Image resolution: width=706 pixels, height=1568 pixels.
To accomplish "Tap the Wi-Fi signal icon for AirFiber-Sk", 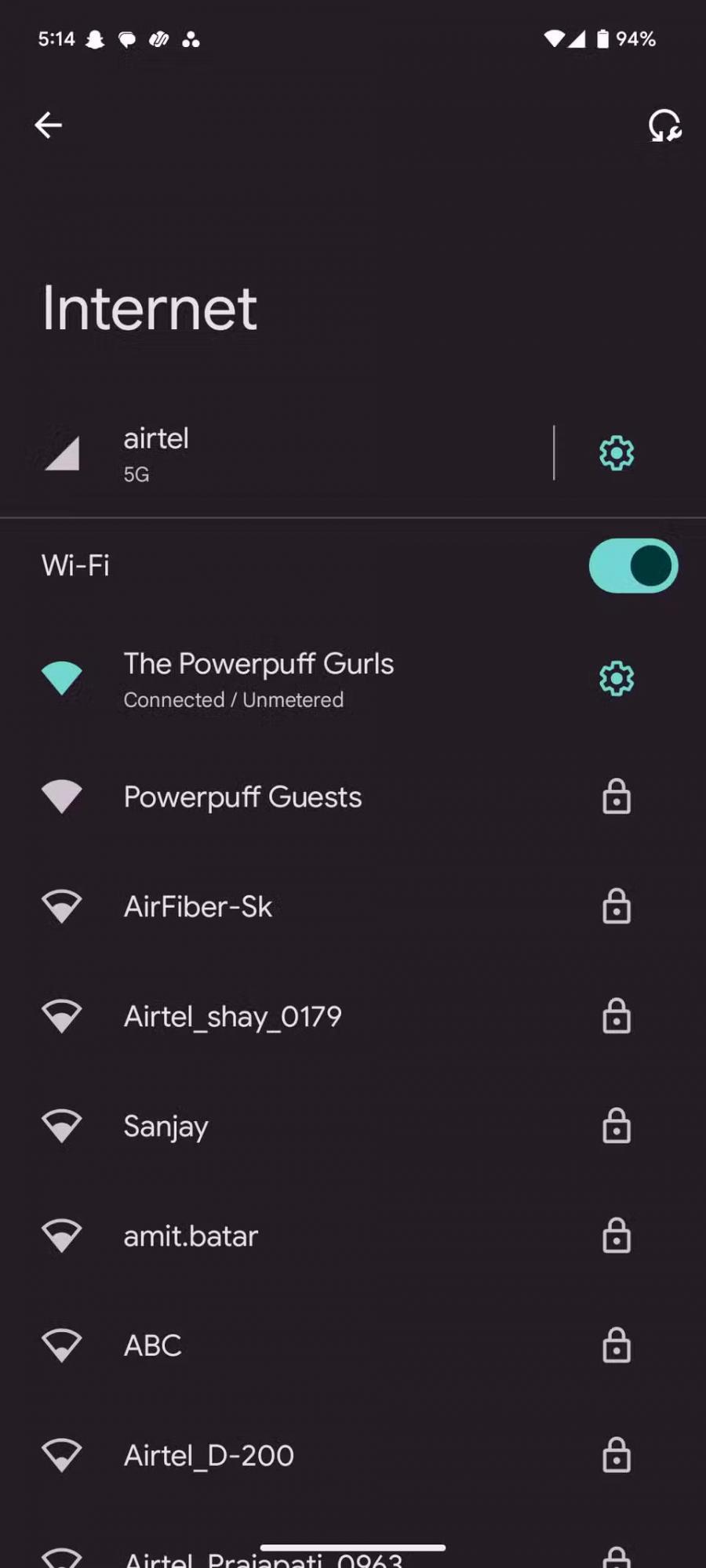I will (x=62, y=906).
